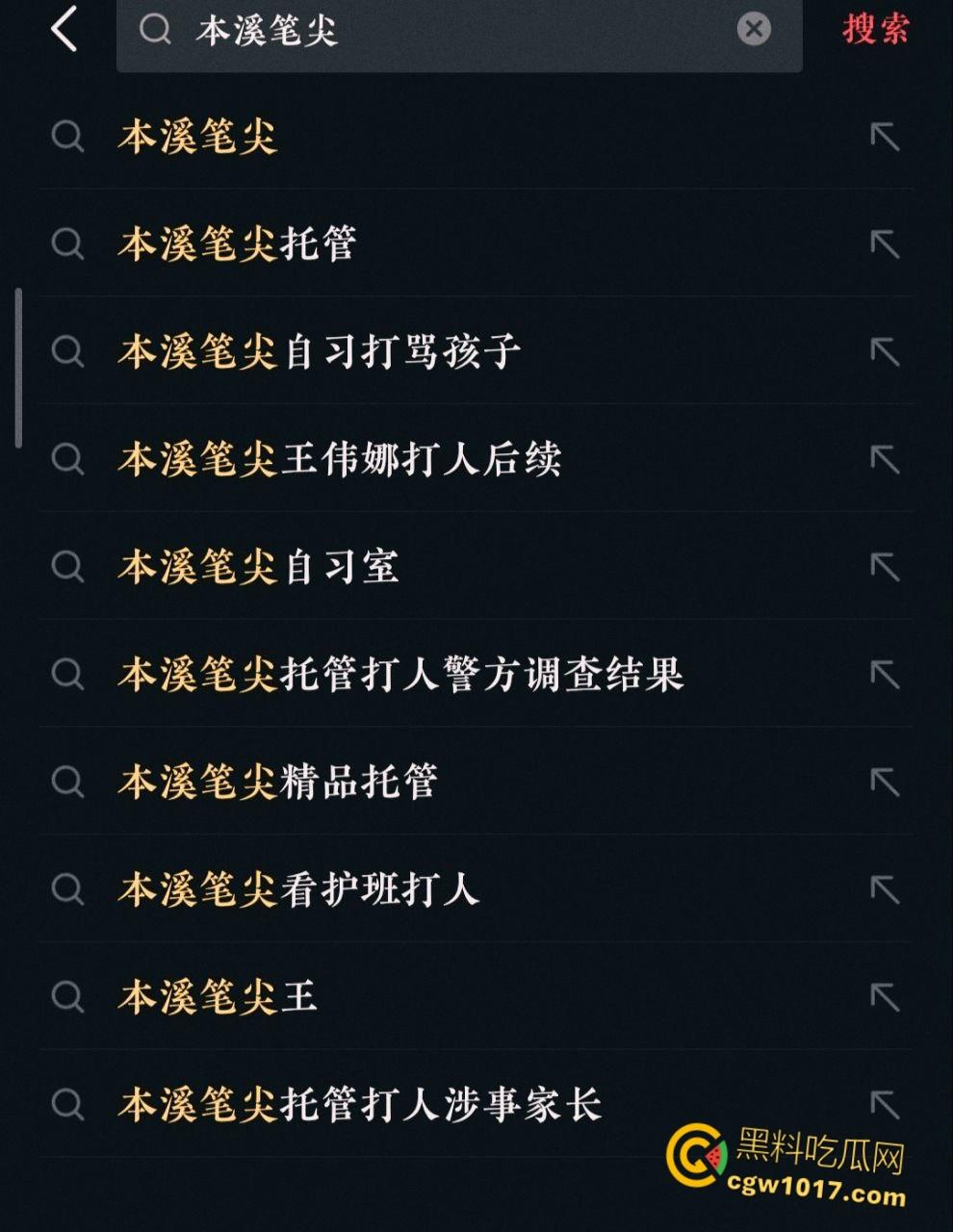Tap the magnifier icon next to 本溪笔尖看护班打人
The height and width of the screenshot is (1232, 953).
pos(67,890)
